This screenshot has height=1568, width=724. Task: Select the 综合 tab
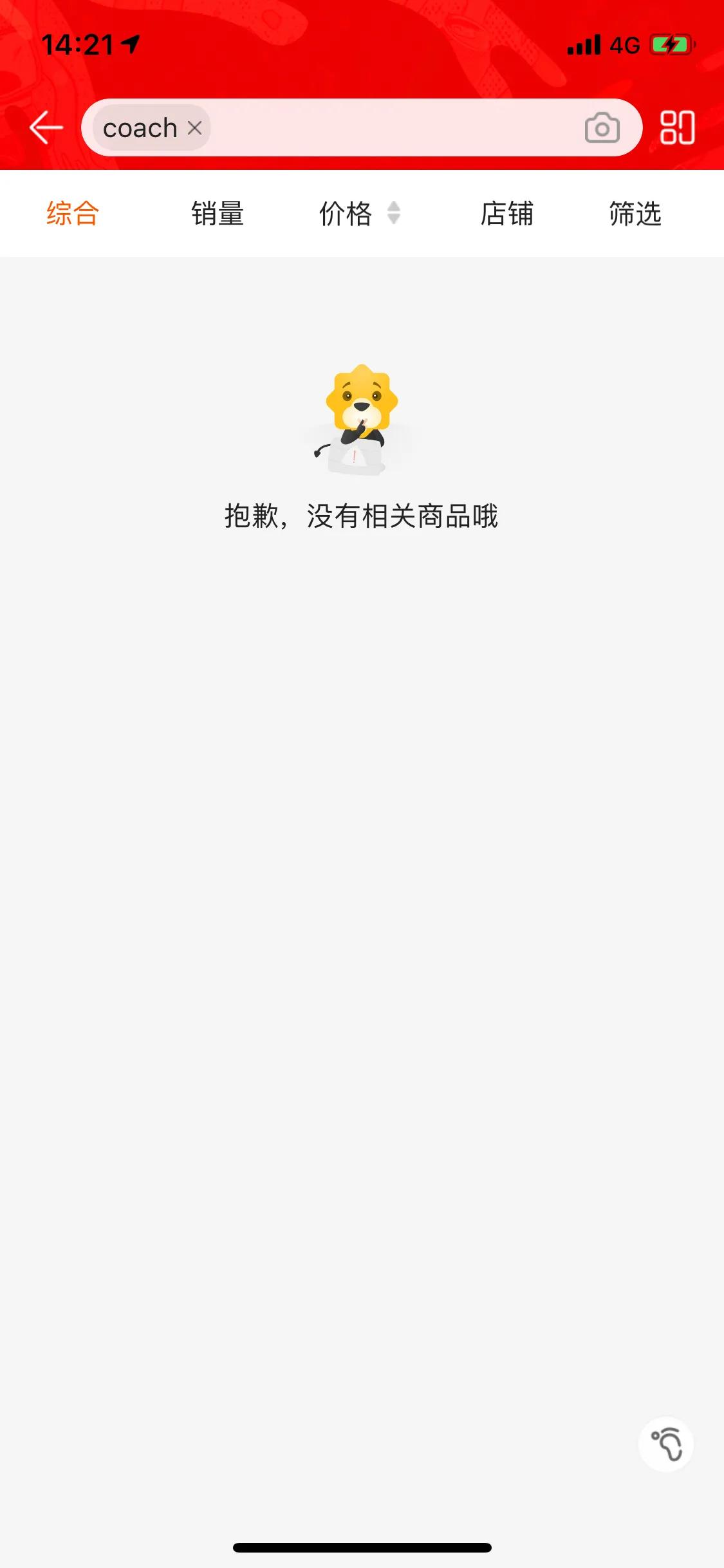coord(71,214)
